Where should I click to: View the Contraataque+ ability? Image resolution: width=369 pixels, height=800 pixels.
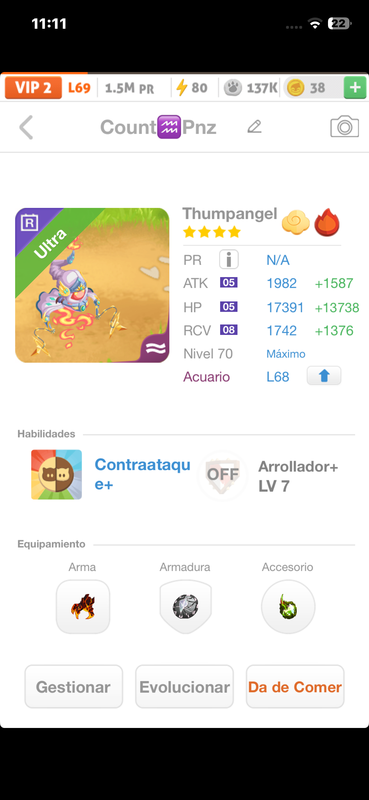56,474
